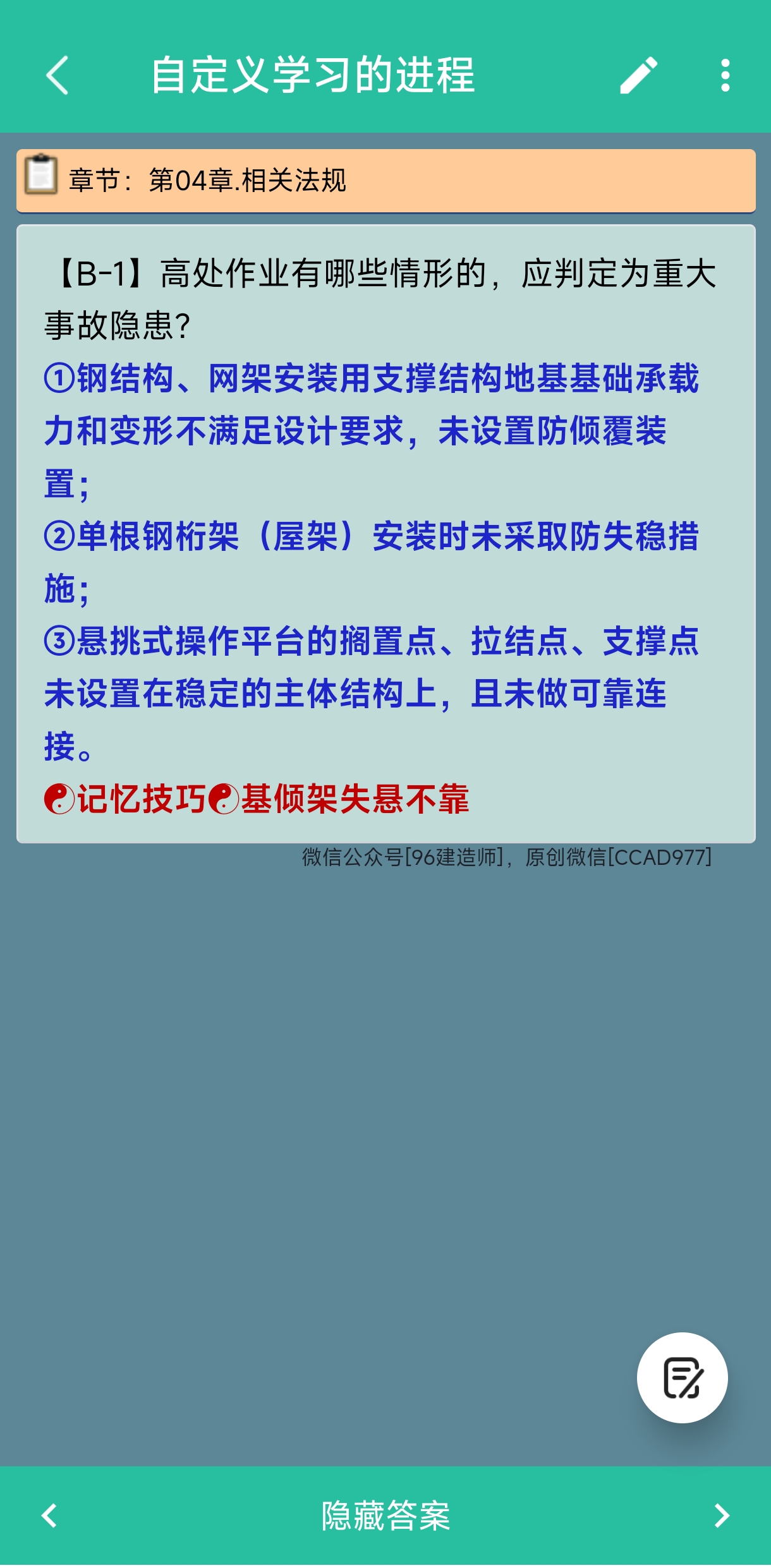Tap 隐藏答案 to hide the answer
771x1568 pixels.
click(385, 1515)
